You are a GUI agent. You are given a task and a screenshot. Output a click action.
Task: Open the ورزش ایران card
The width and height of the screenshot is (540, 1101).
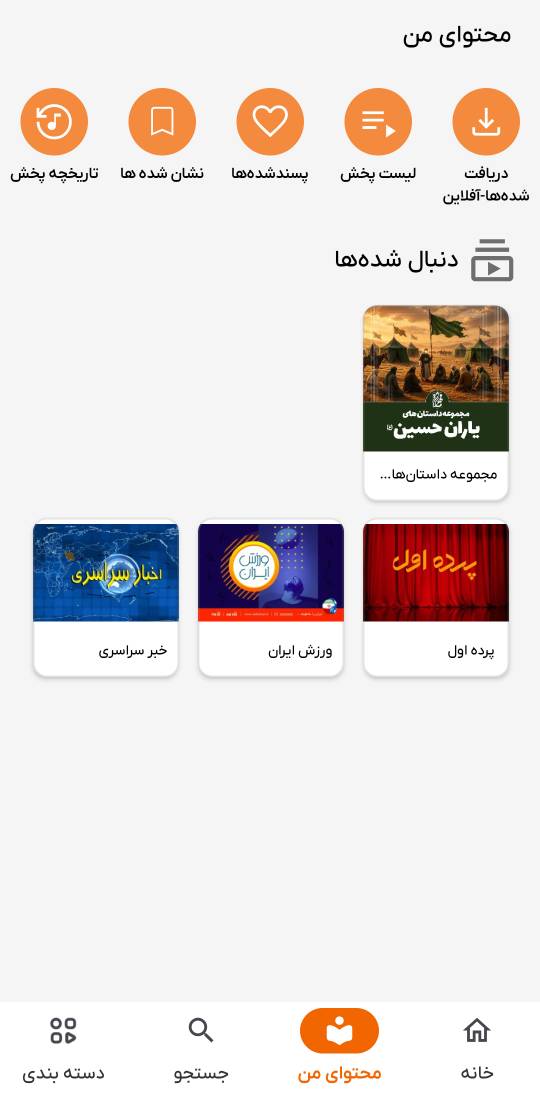(271, 599)
